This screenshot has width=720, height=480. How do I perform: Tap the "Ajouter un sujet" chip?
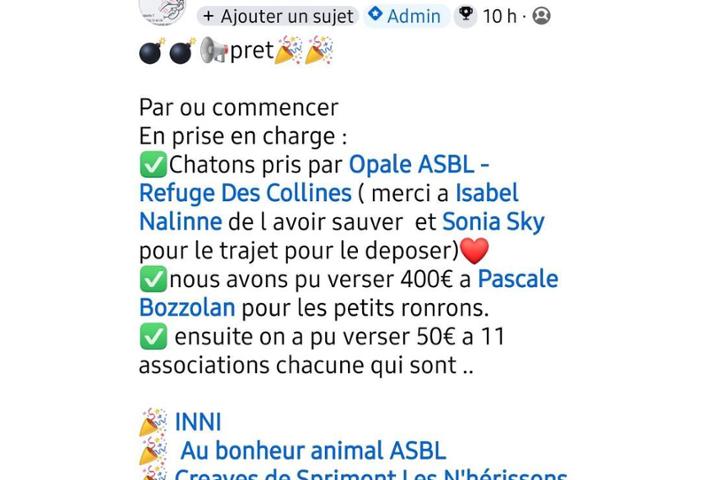(x=277, y=16)
